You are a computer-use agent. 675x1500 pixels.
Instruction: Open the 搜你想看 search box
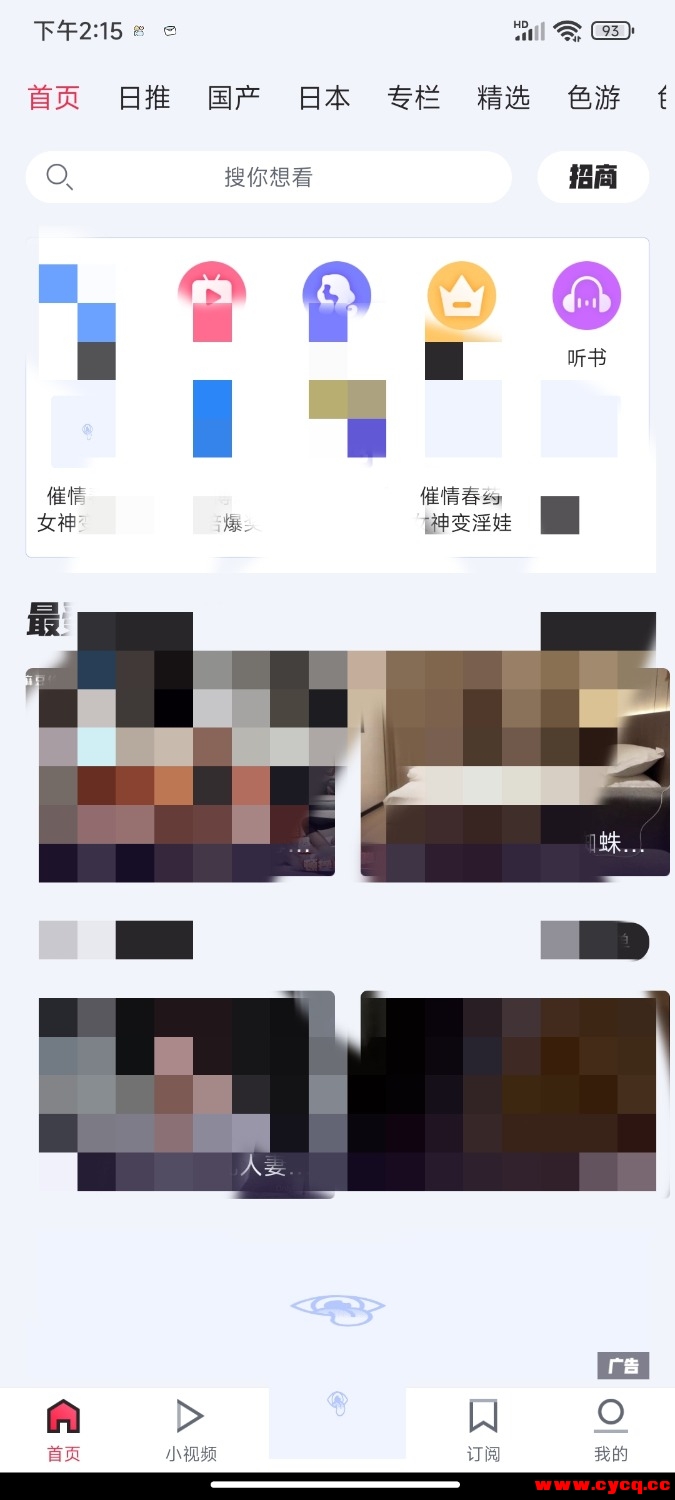268,178
